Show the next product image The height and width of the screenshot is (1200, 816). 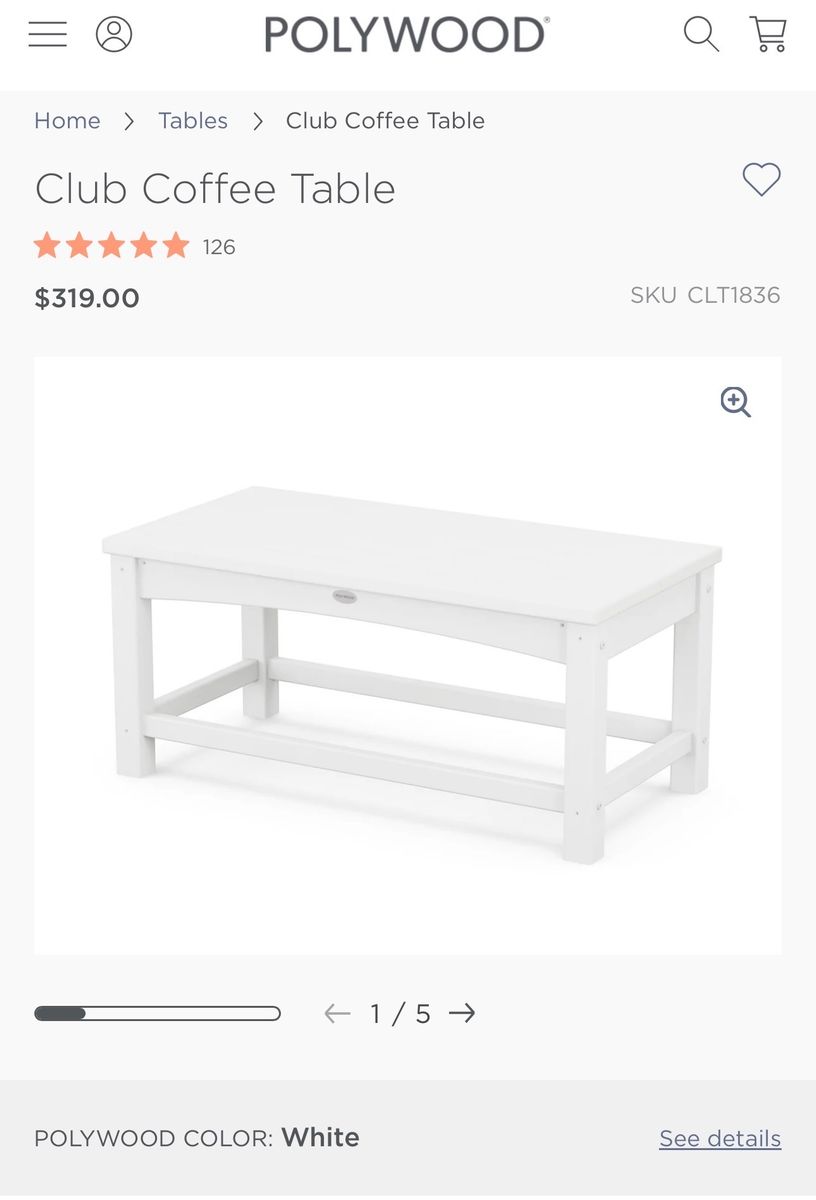point(462,1014)
